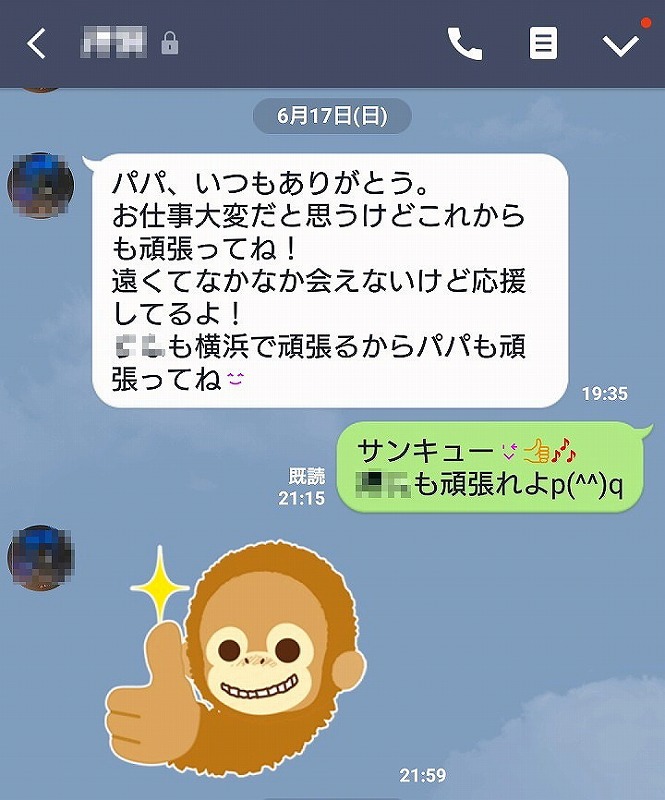The image size is (665, 800).
Task: Open the notes and albums icon
Action: [x=543, y=44]
